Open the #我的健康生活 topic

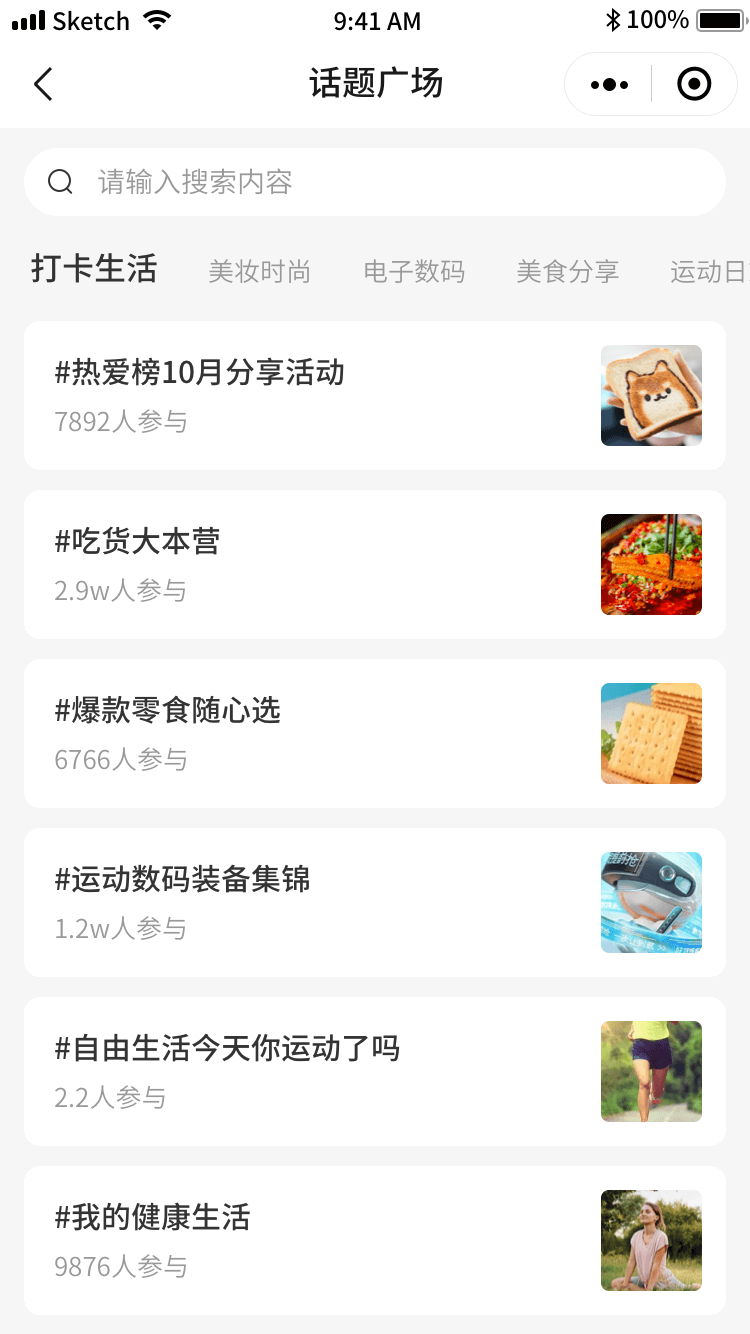tap(375, 1240)
